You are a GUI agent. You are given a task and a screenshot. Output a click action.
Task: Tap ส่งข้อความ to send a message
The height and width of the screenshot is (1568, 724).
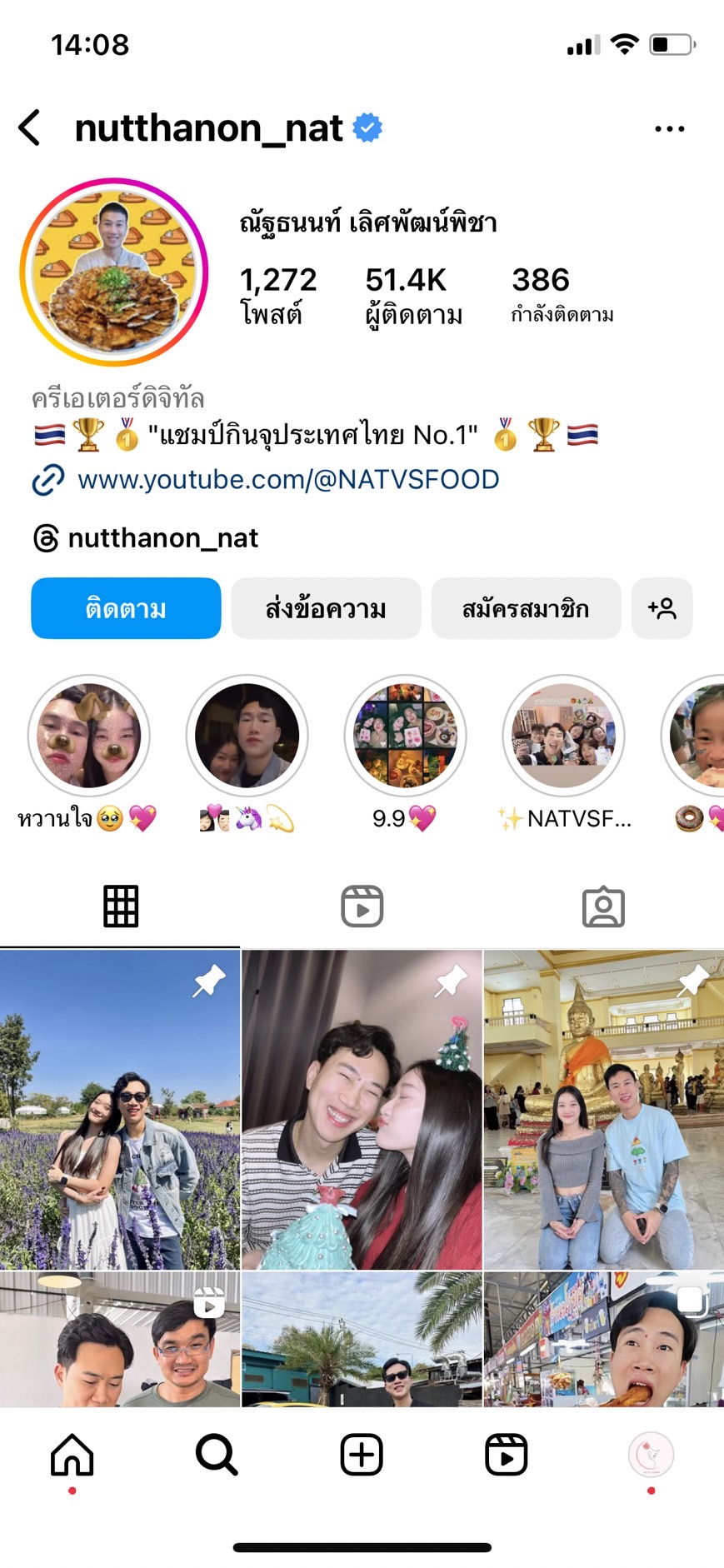326,608
